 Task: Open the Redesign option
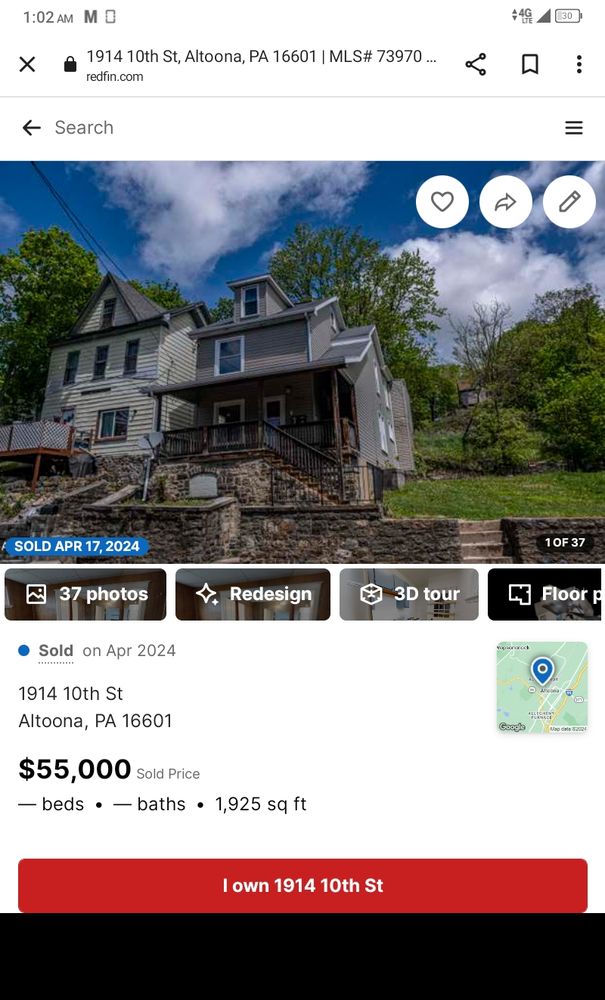pyautogui.click(x=253, y=594)
